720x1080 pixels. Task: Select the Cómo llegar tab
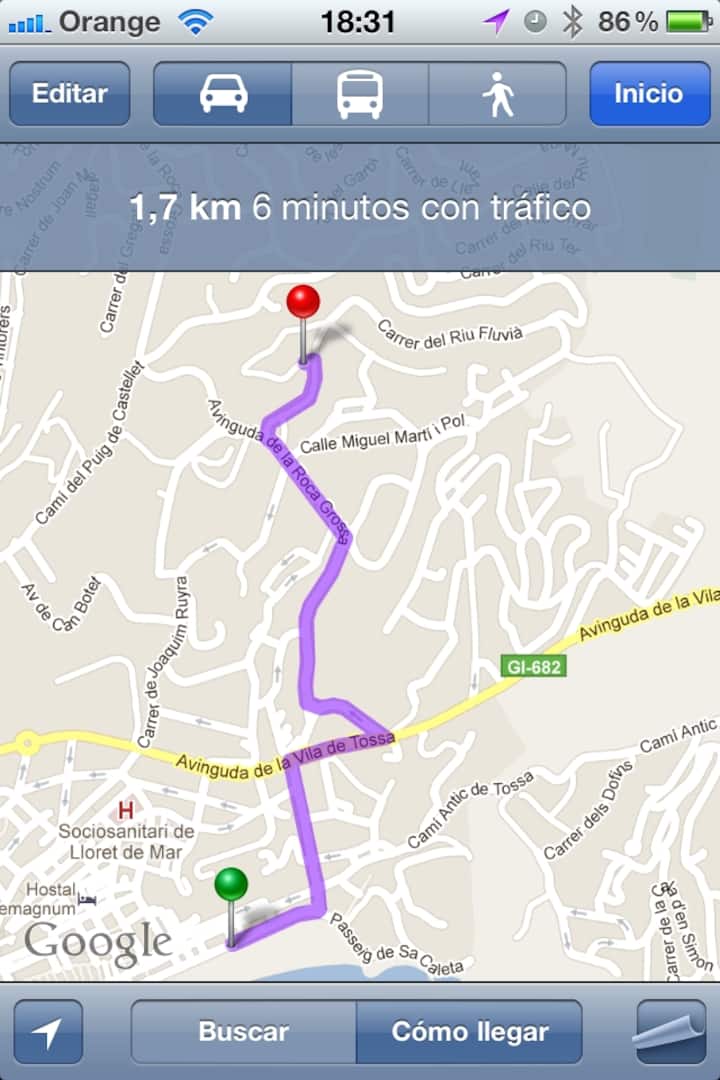[469, 1032]
